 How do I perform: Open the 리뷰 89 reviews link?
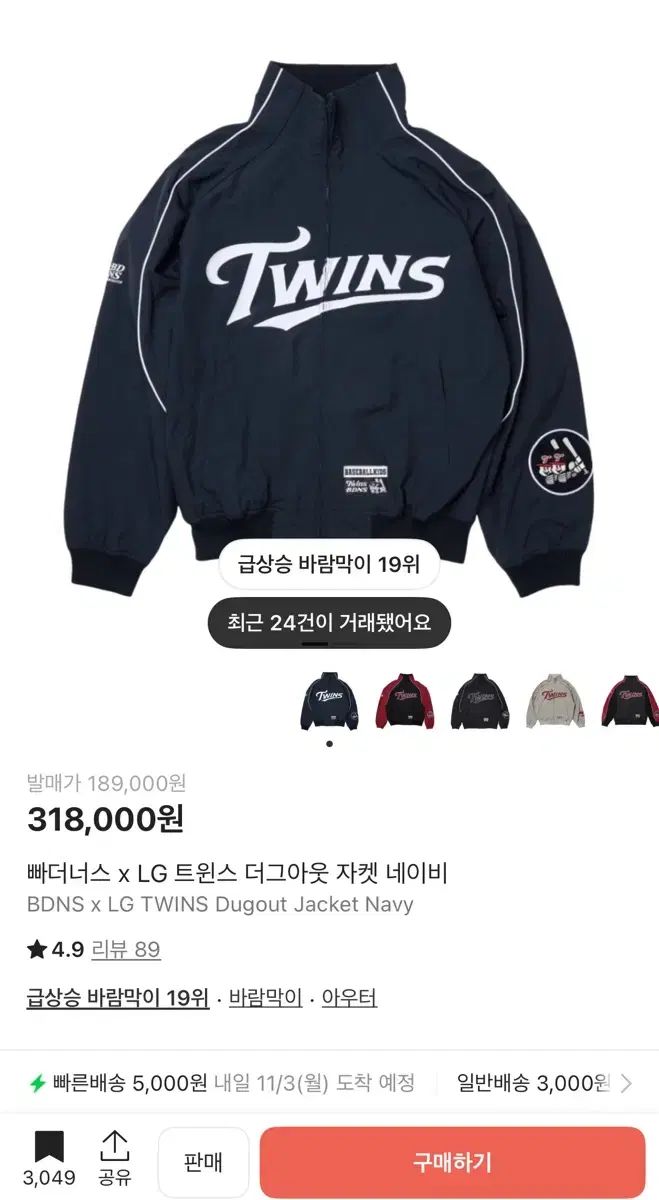(x=126, y=949)
